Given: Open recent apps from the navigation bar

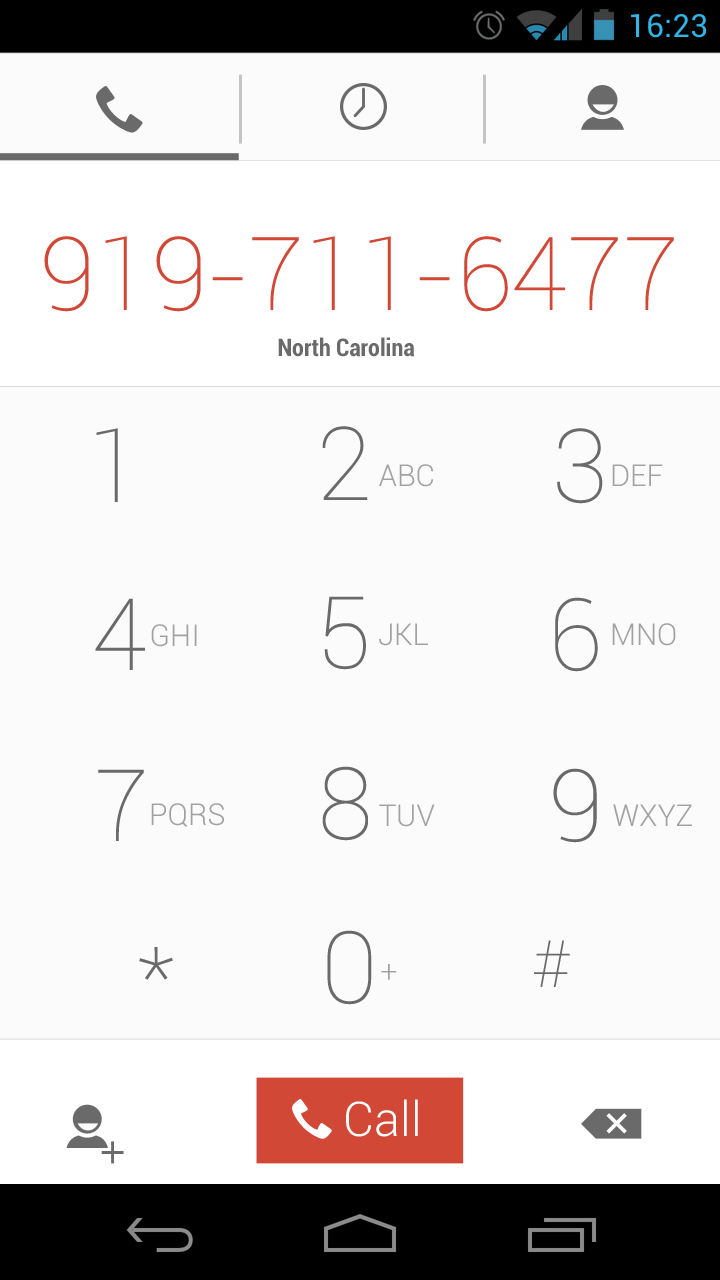Looking at the screenshot, I should point(561,1234).
